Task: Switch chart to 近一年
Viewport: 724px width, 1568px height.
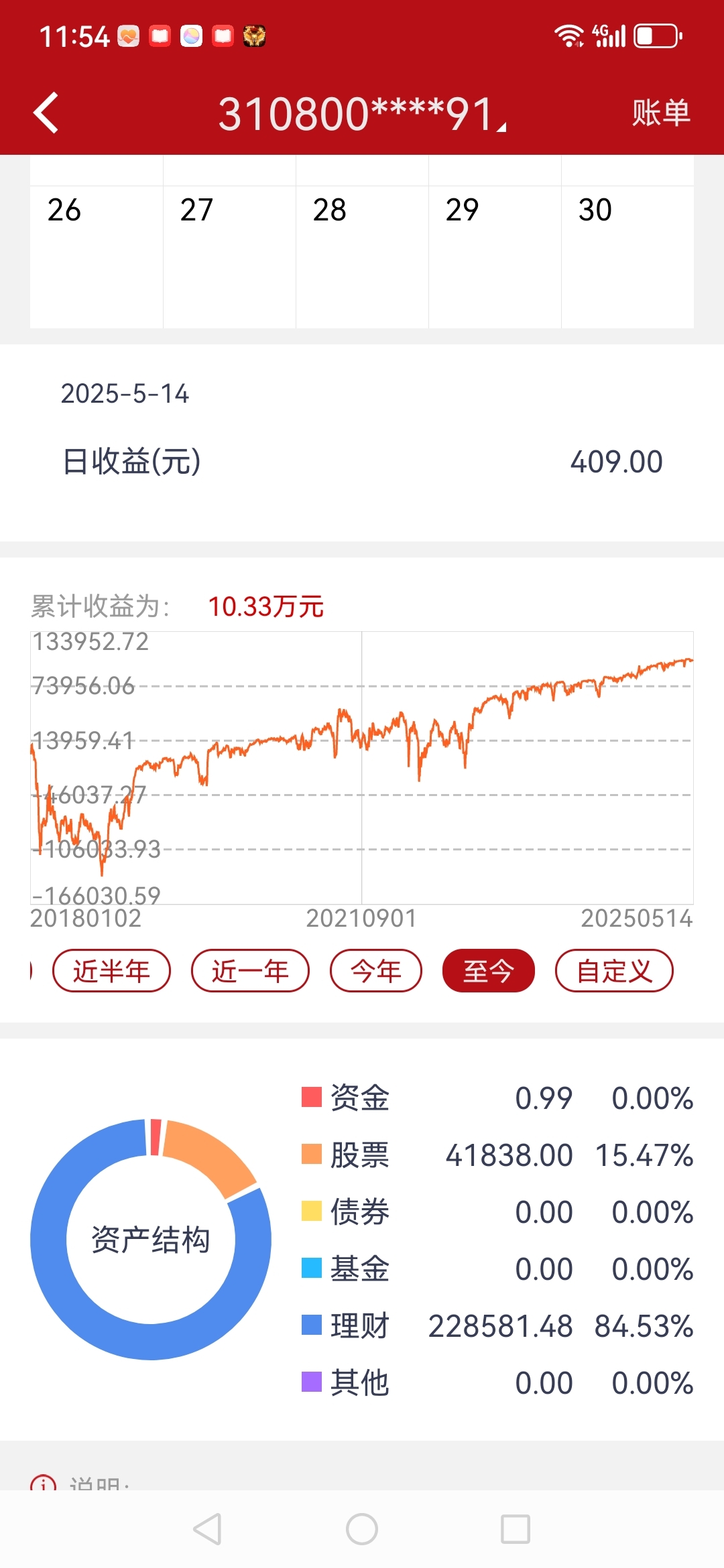Action: coord(250,970)
